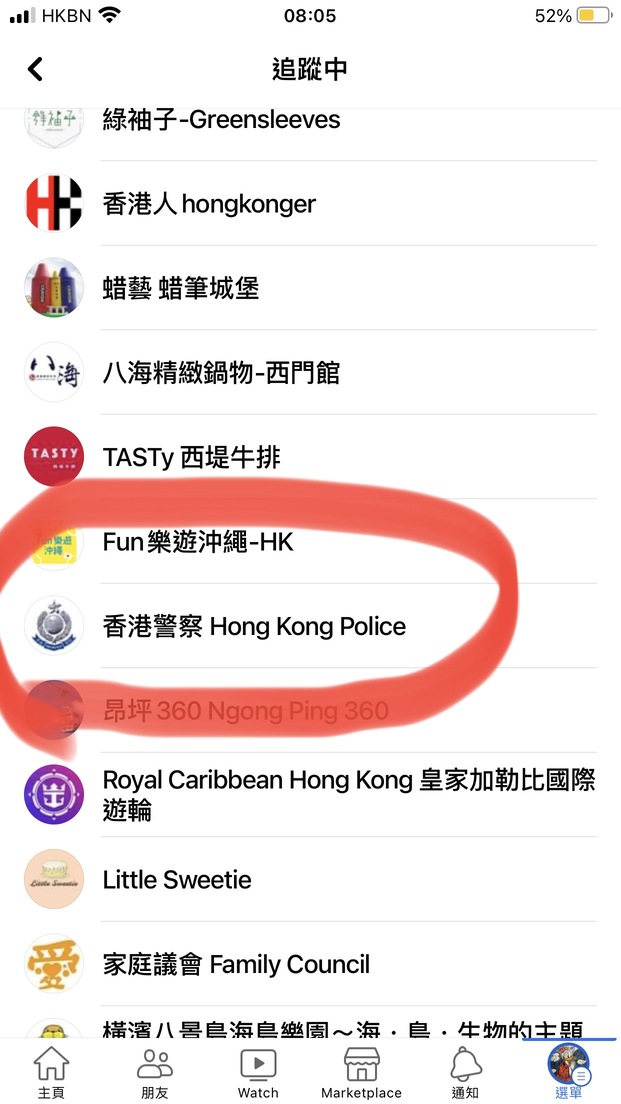Switch to the Marketplace tab
This screenshot has height=1104, width=621.
pyautogui.click(x=362, y=1072)
